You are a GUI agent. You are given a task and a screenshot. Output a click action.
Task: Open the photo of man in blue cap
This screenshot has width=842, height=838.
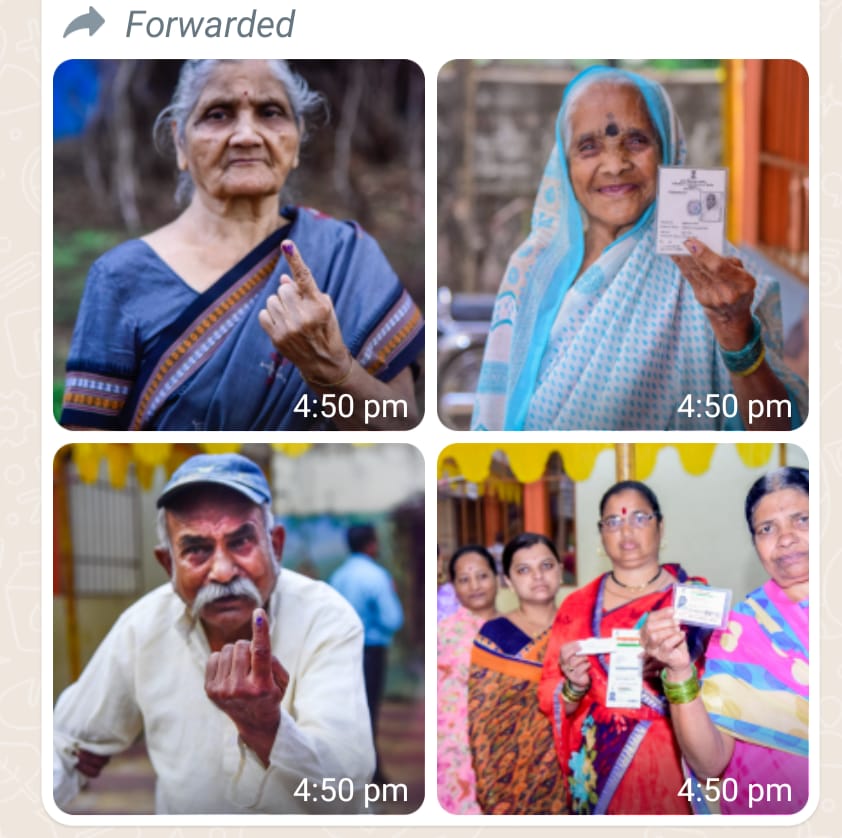tap(238, 628)
